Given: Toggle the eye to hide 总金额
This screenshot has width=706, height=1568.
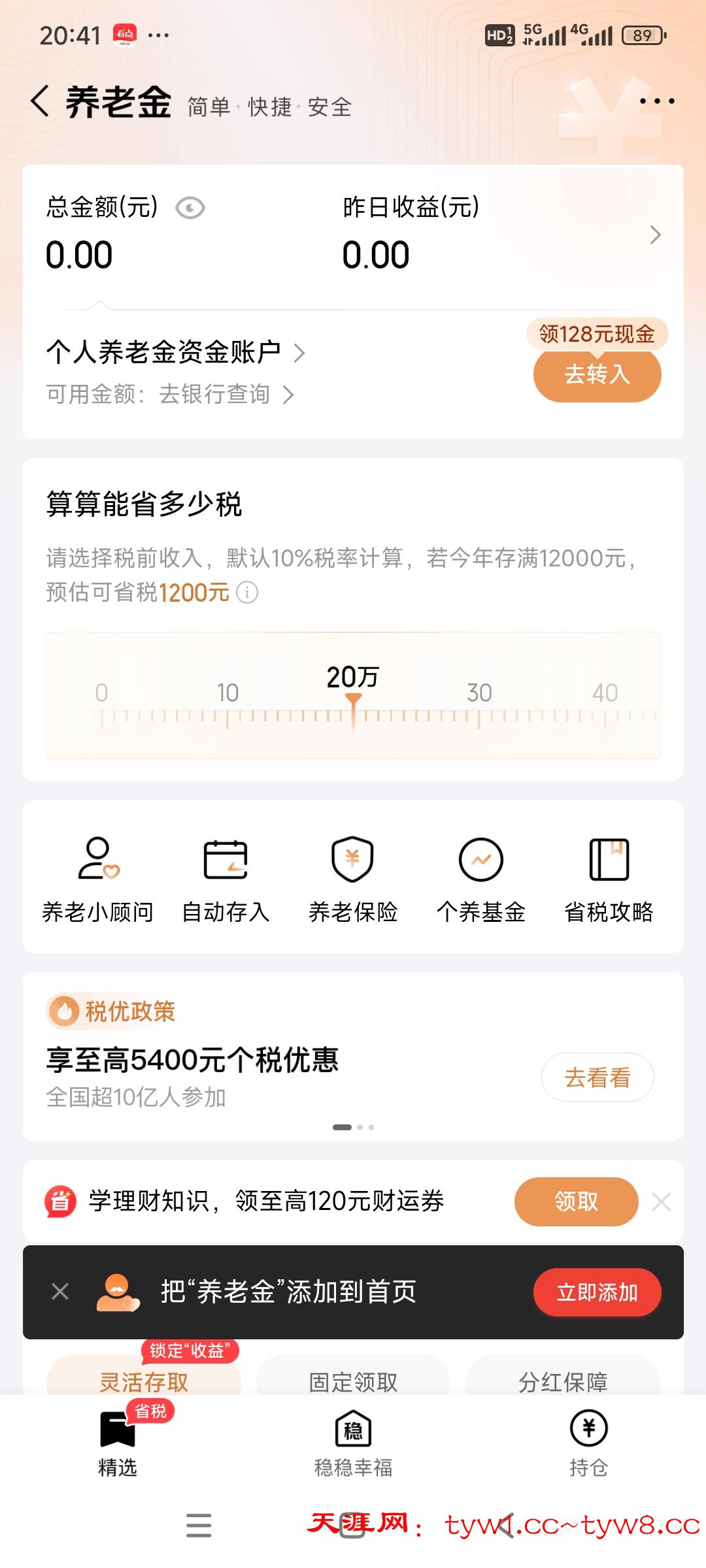Looking at the screenshot, I should coord(190,208).
